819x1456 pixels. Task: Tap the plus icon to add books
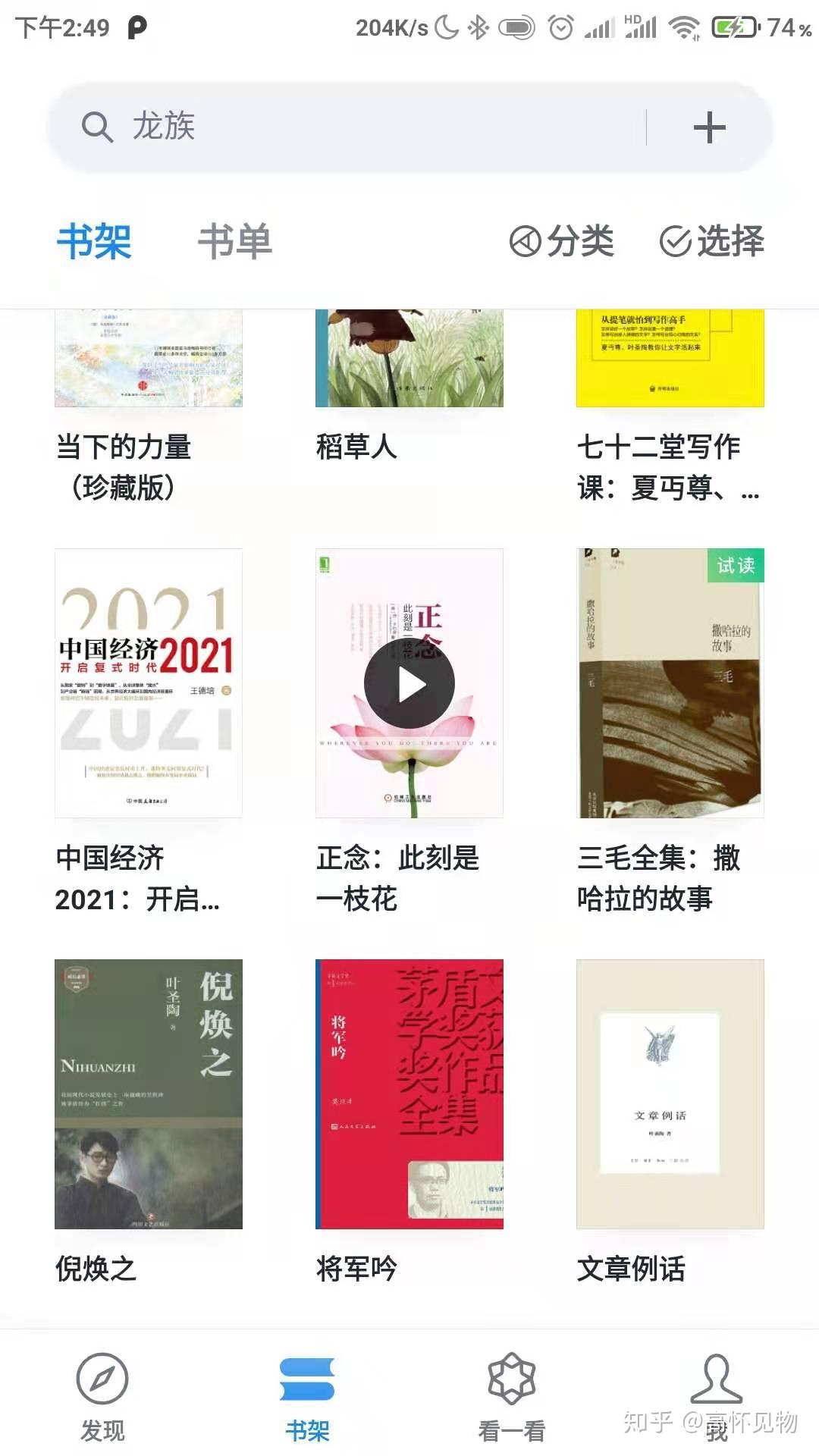(x=709, y=127)
